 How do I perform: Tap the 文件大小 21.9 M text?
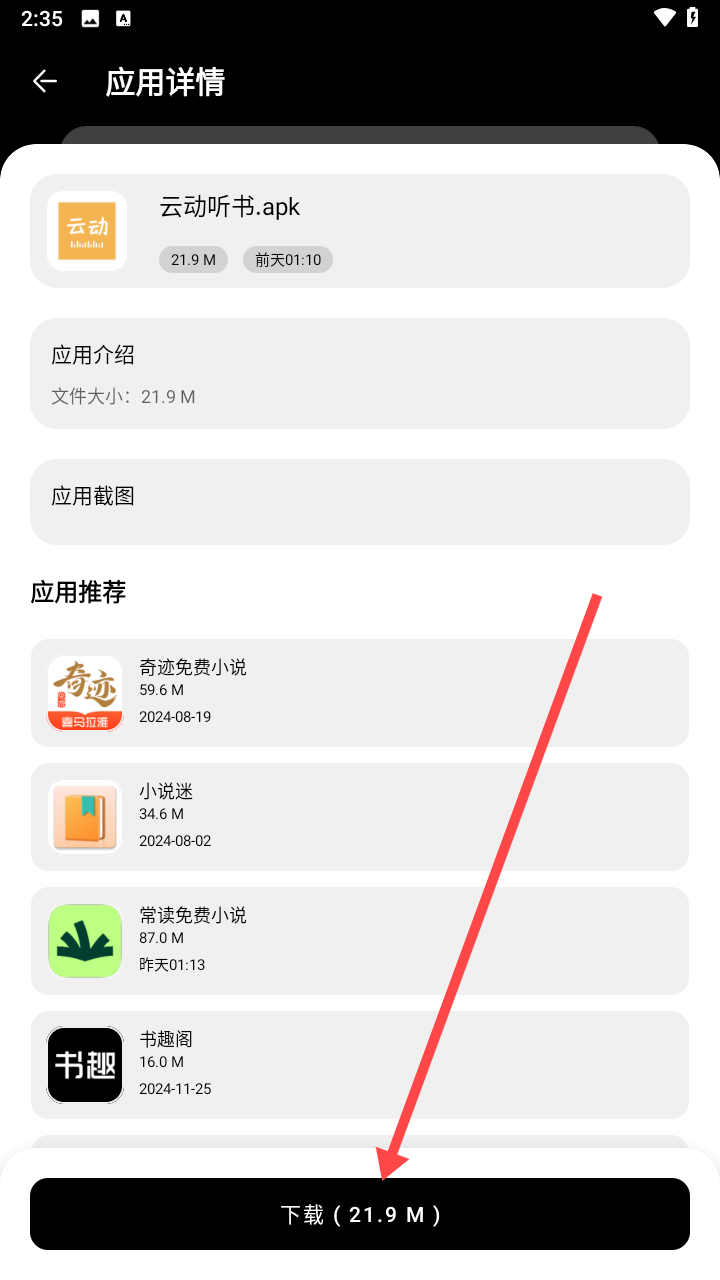[124, 396]
